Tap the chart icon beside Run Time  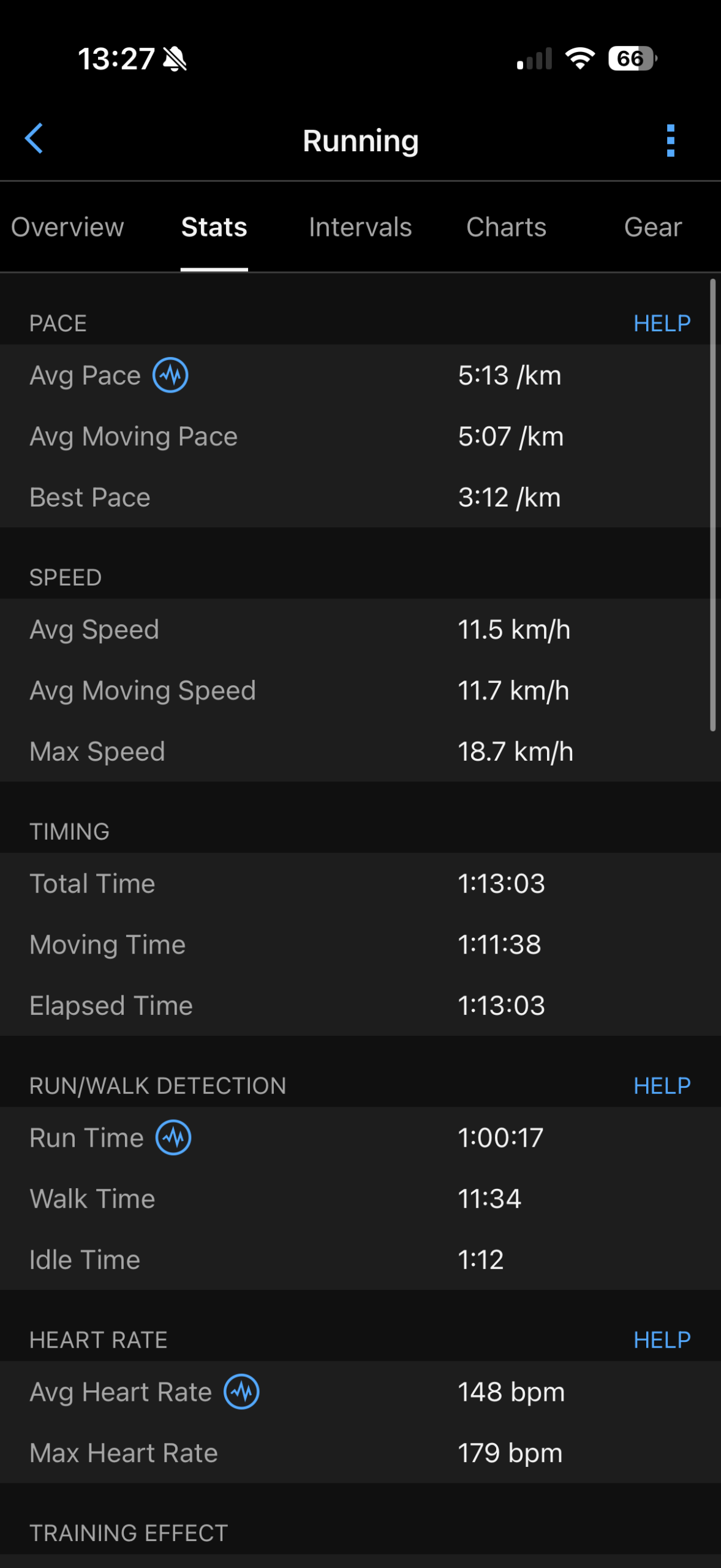point(173,1137)
